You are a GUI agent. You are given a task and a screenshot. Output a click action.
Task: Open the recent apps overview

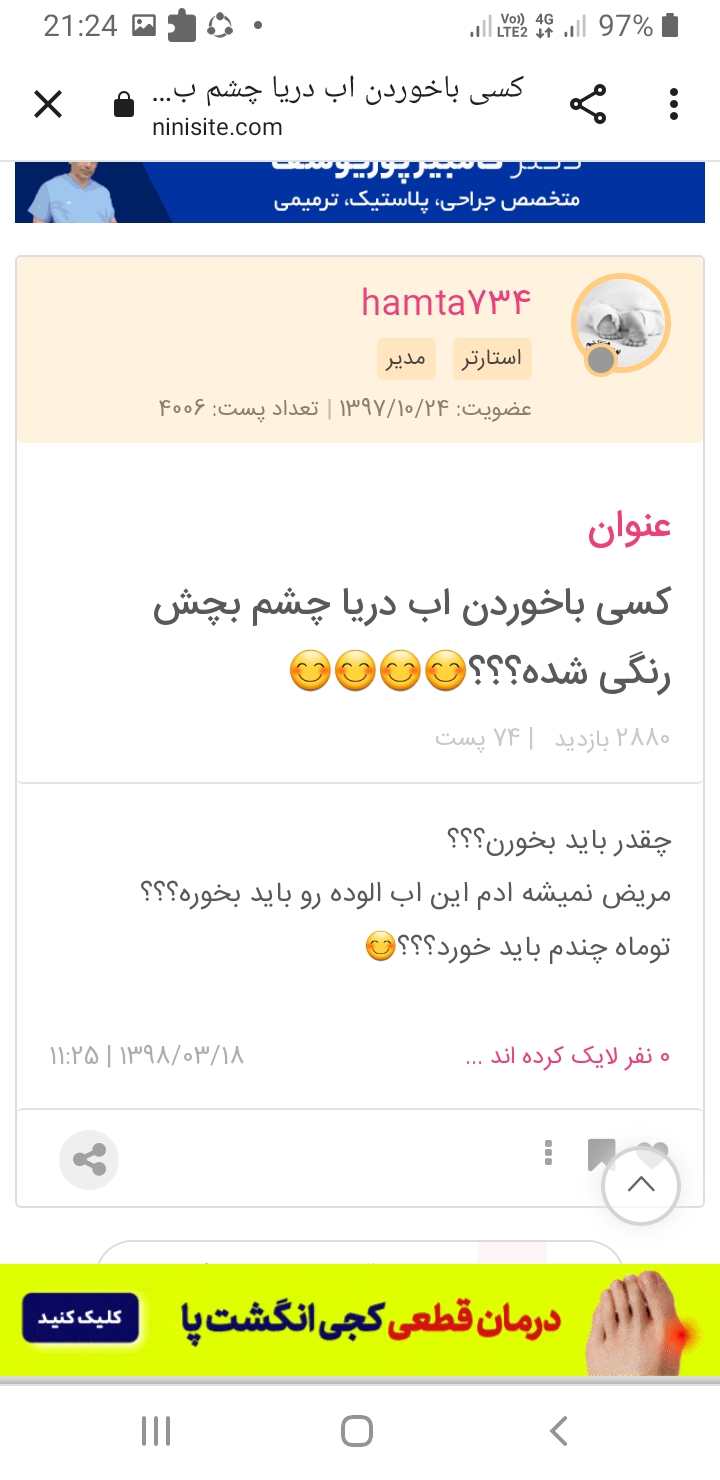pyautogui.click(x=156, y=1431)
